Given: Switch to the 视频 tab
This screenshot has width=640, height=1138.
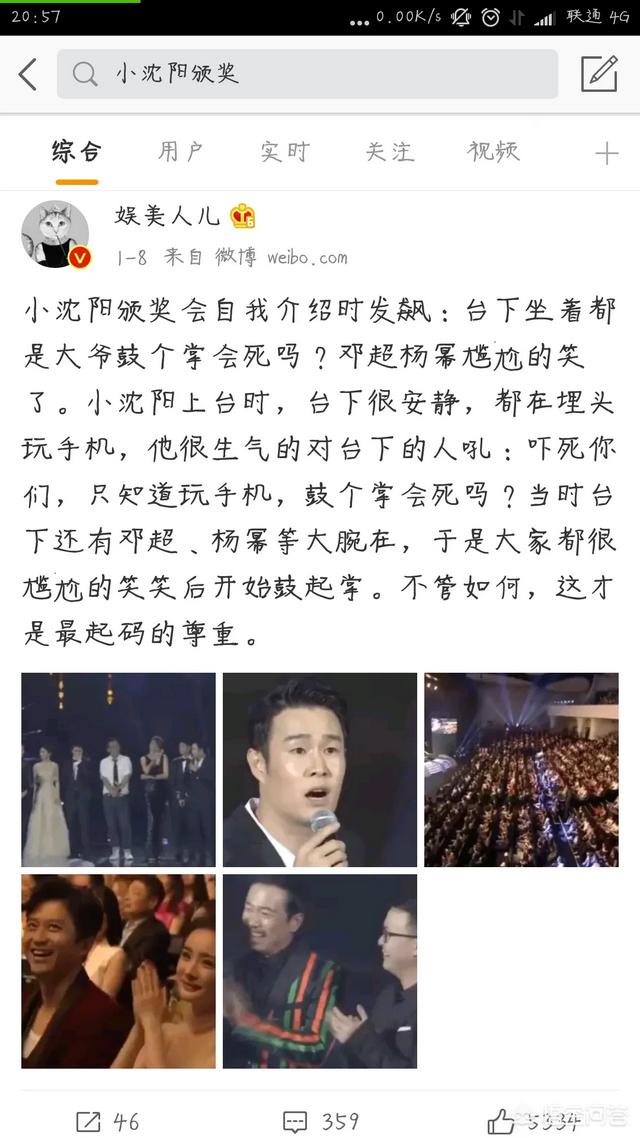Looking at the screenshot, I should (x=494, y=152).
